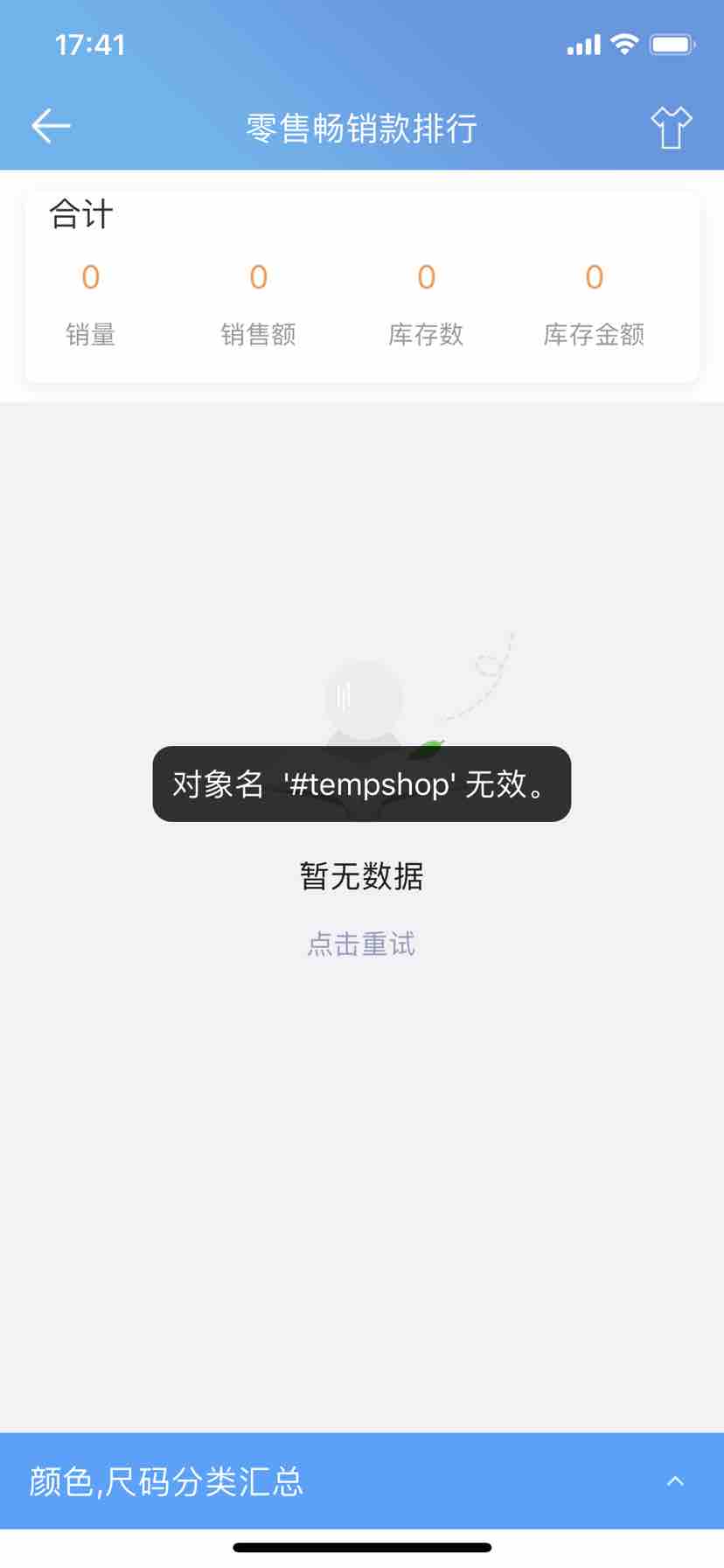Open the T-shirt icon in the header

click(x=671, y=128)
